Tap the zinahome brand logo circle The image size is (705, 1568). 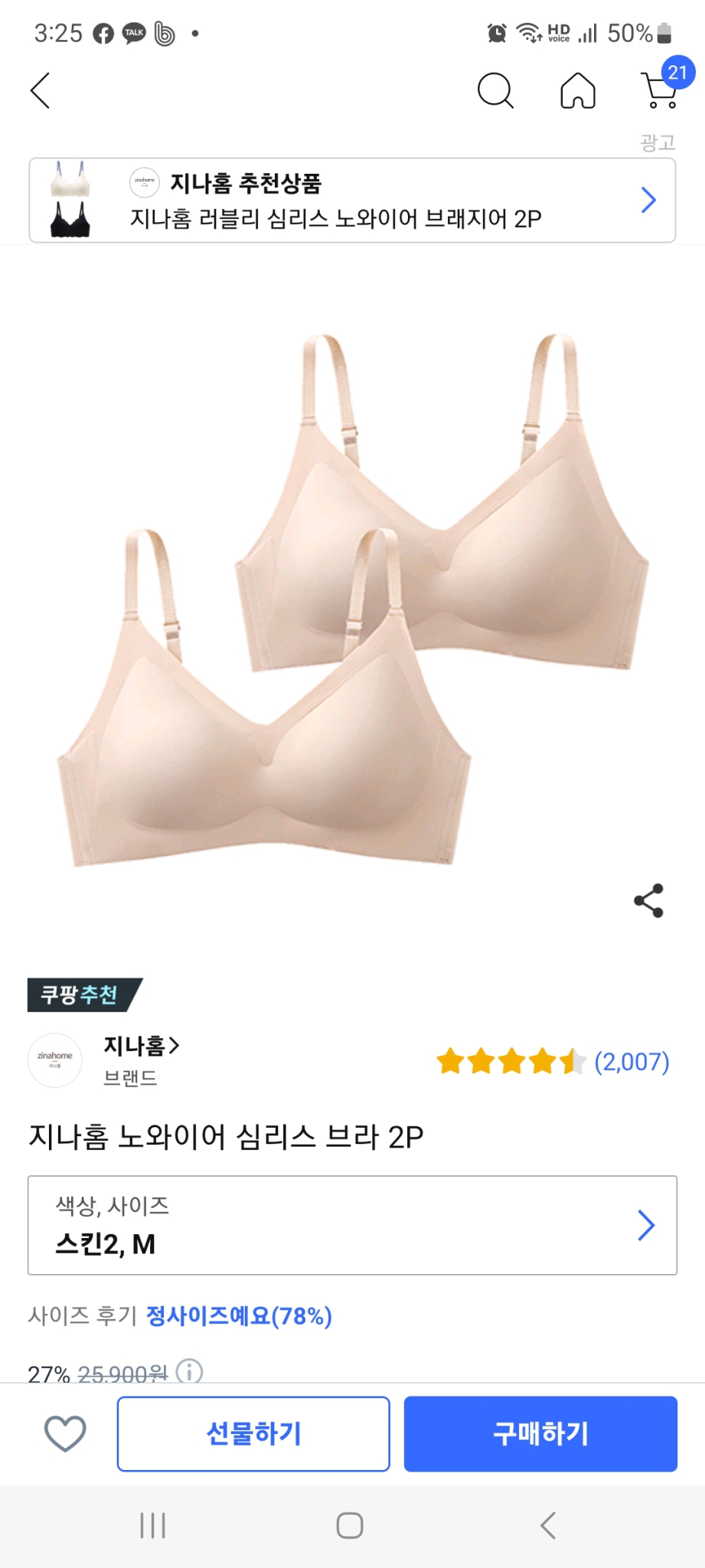pos(55,1060)
